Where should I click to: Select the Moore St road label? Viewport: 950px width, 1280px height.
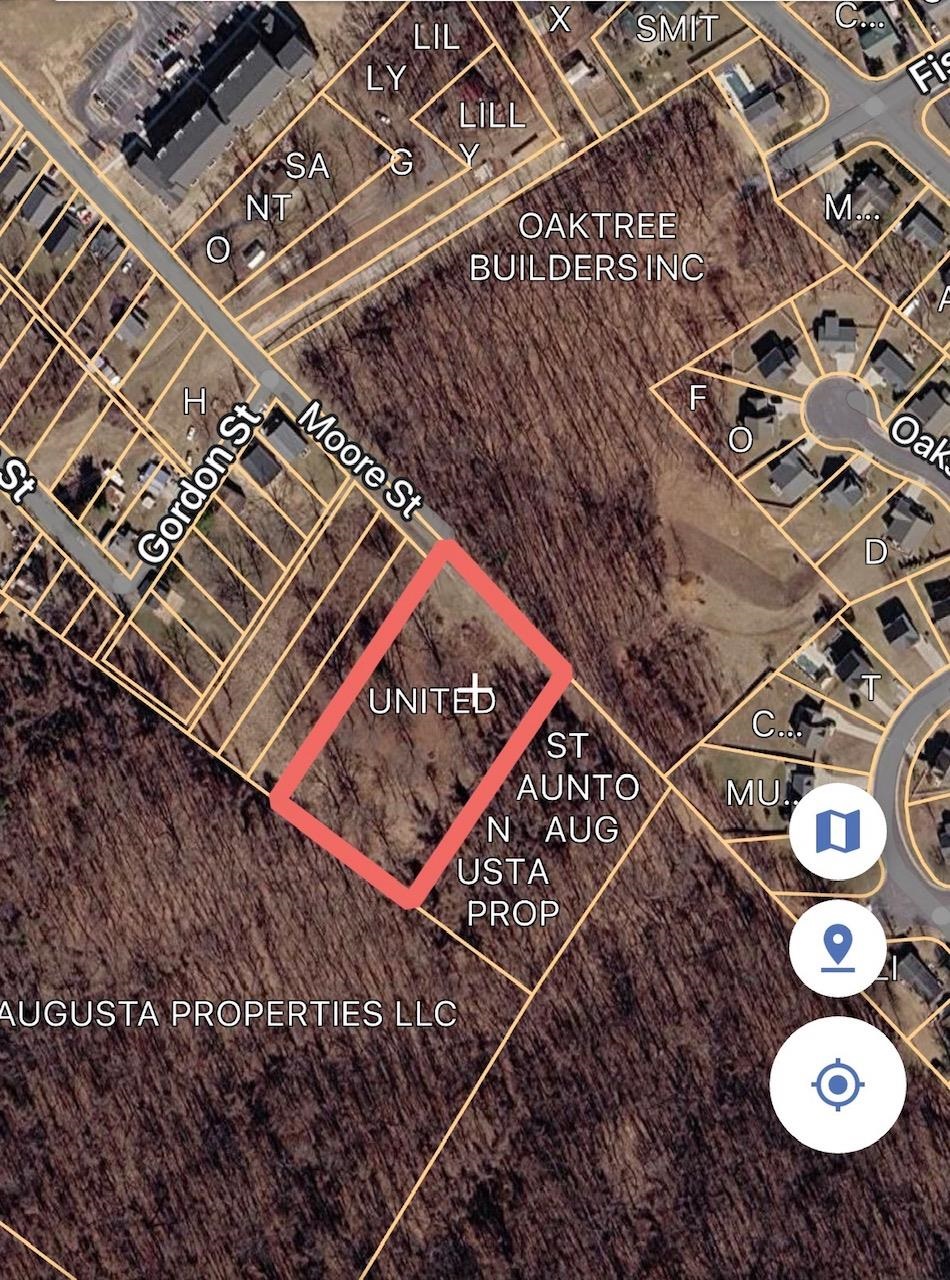(360, 460)
